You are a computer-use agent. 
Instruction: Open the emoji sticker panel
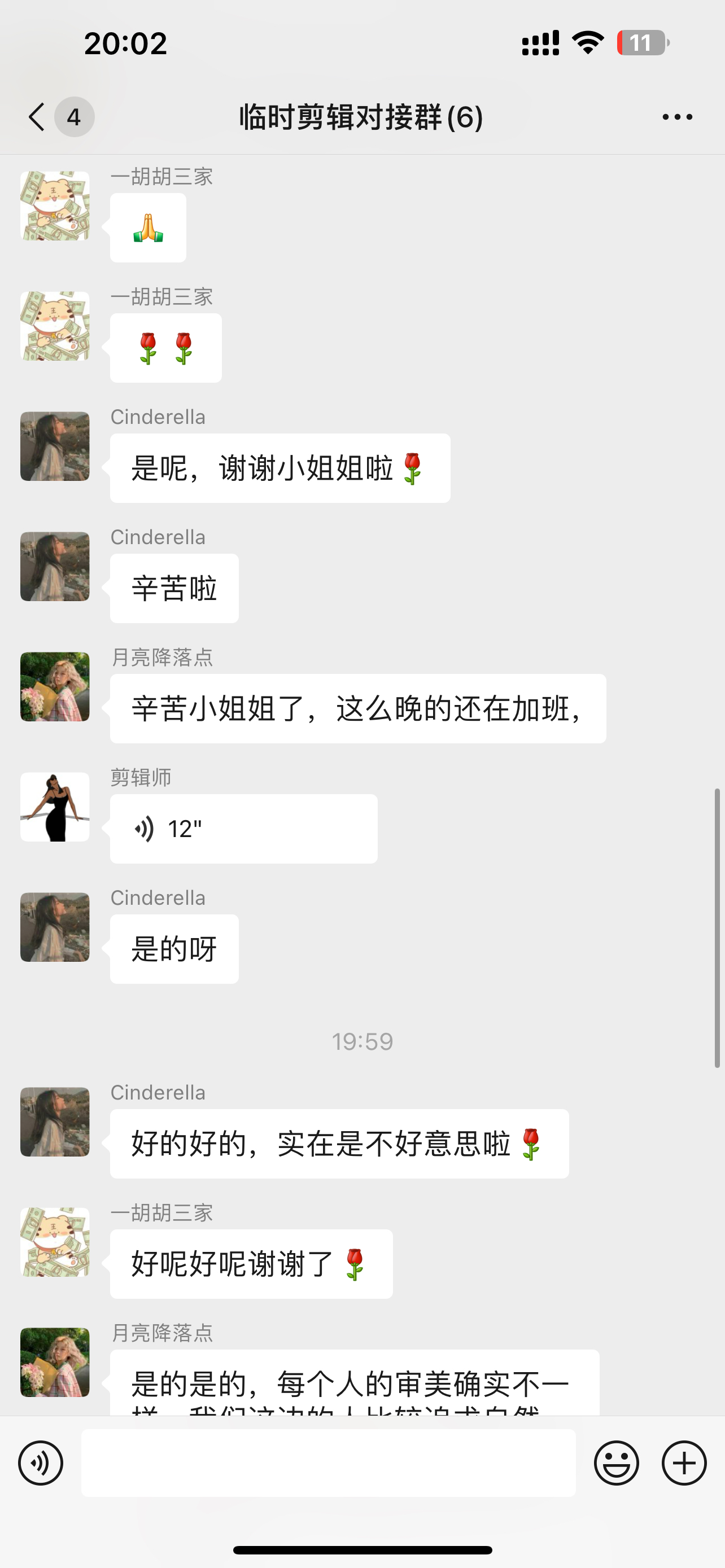[616, 1462]
